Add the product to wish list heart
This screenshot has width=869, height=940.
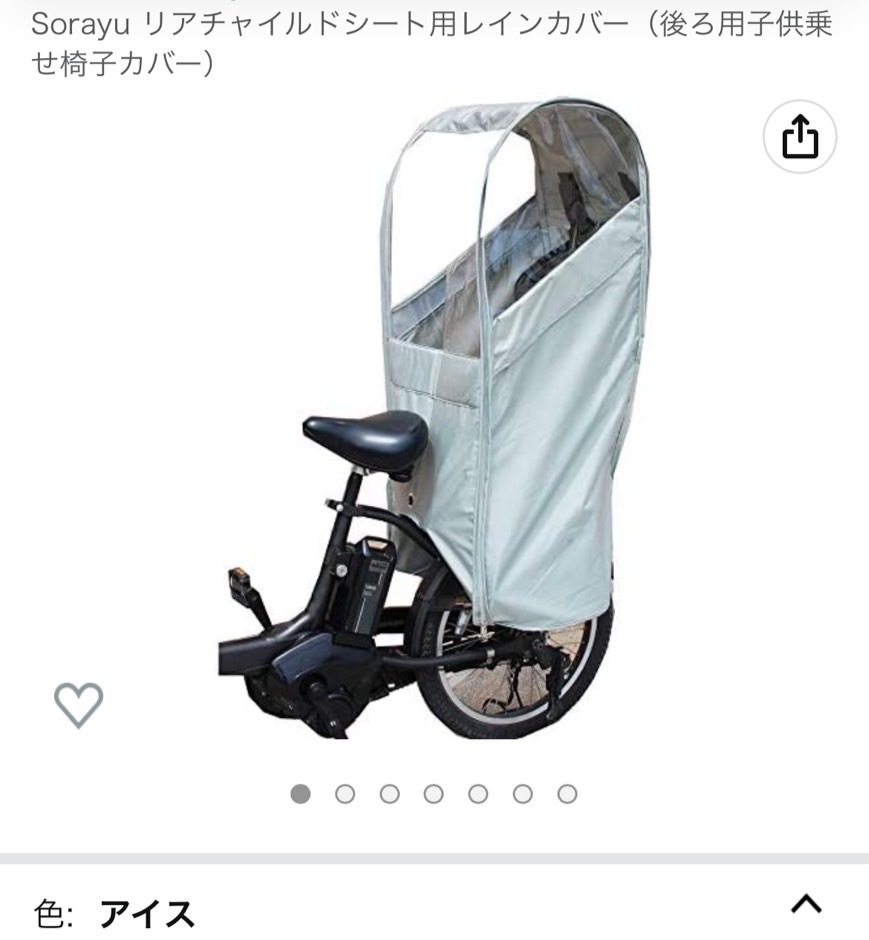[78, 705]
